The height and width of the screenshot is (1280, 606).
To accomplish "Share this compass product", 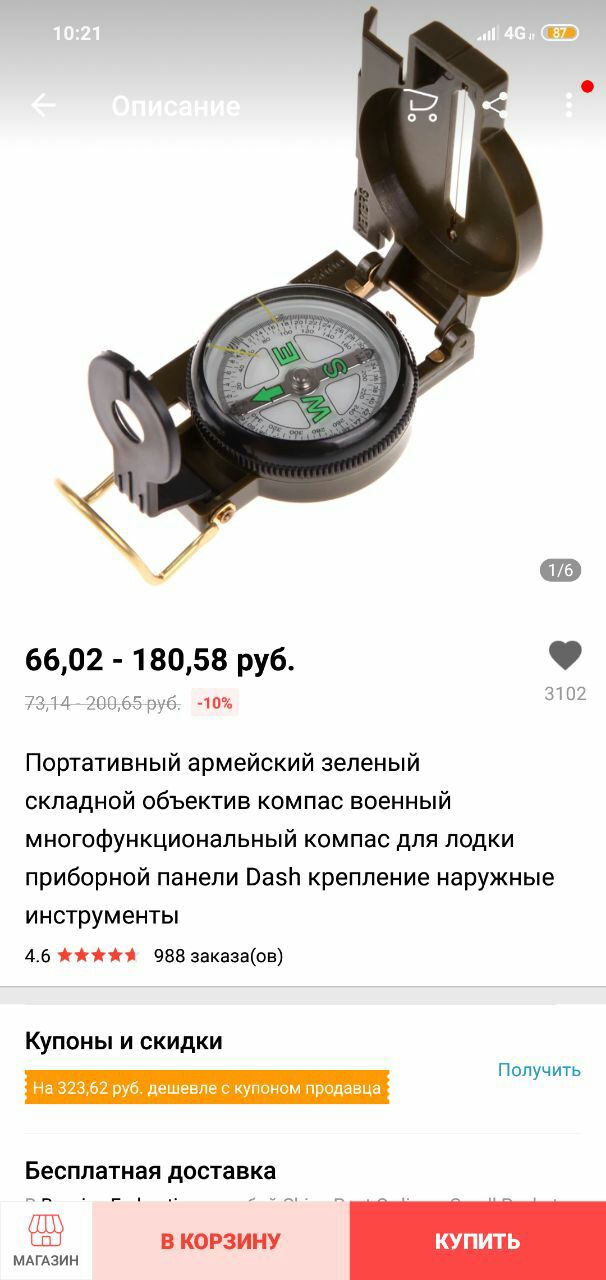I will tap(495, 105).
